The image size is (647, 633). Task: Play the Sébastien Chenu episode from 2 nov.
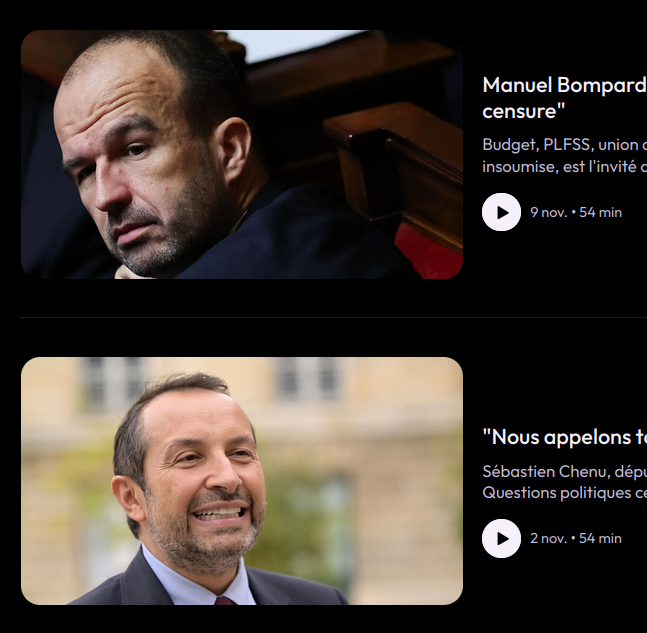501,538
